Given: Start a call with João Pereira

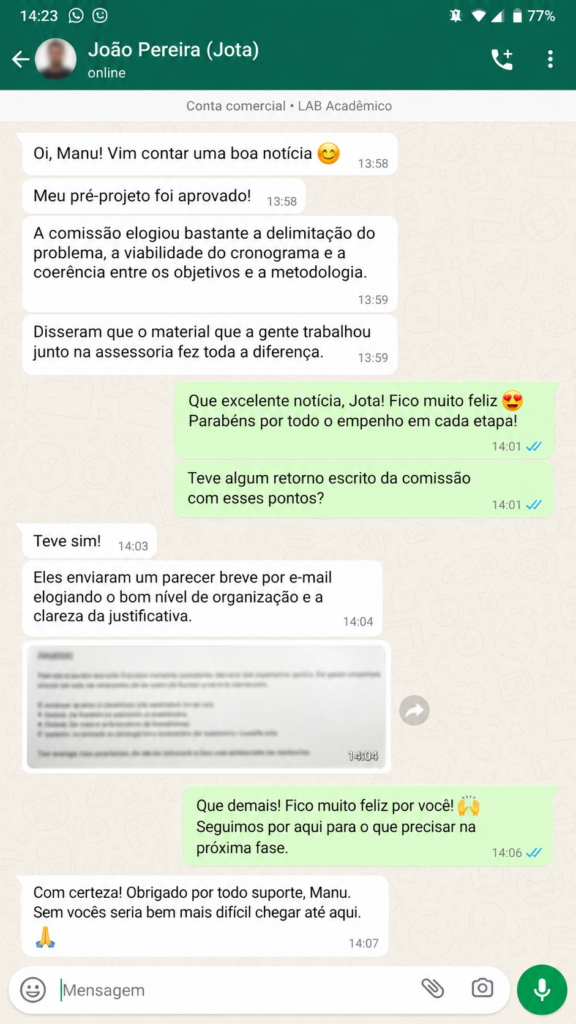Looking at the screenshot, I should pyautogui.click(x=502, y=59).
